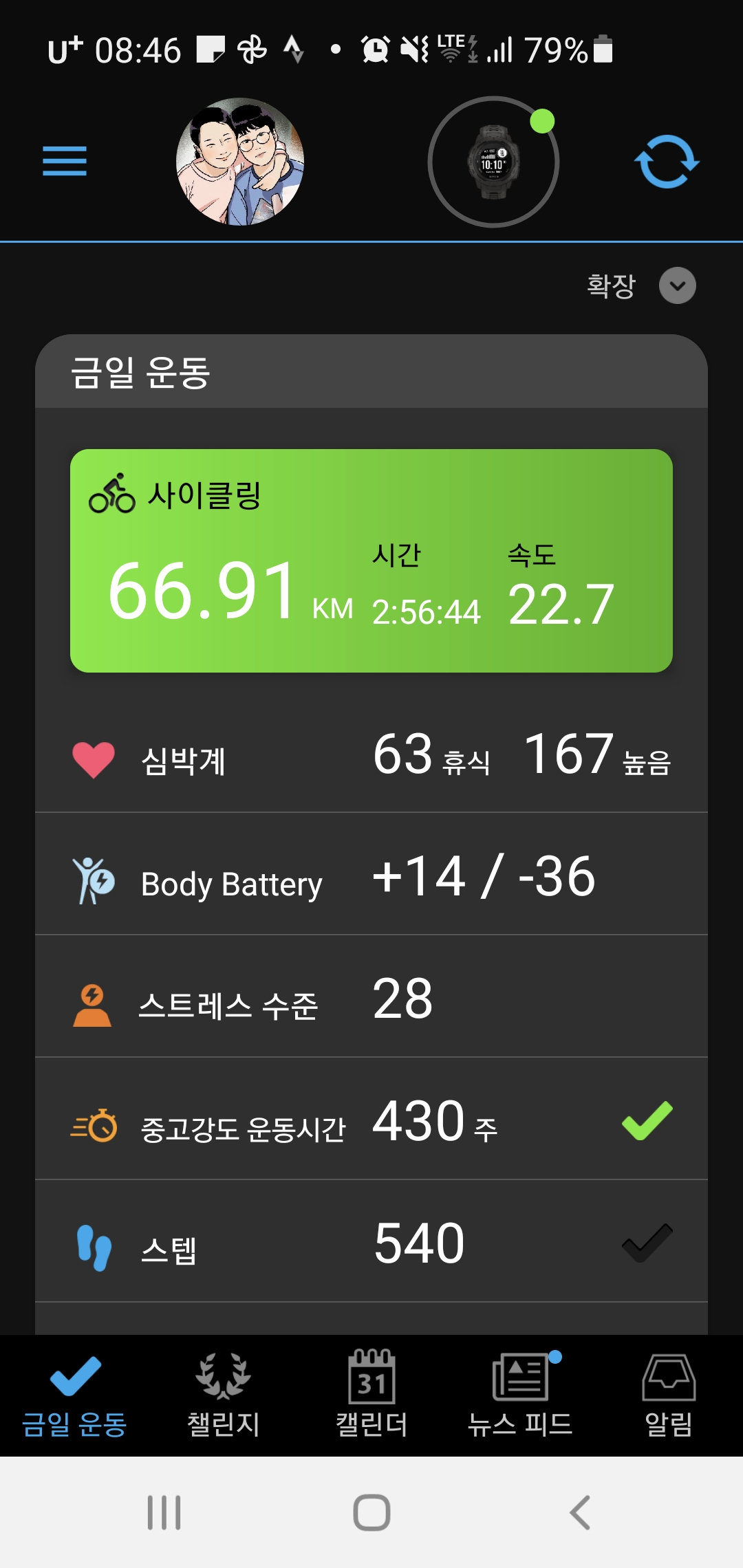This screenshot has width=743, height=1568.
Task: Open the user profile picture
Action: 240,162
